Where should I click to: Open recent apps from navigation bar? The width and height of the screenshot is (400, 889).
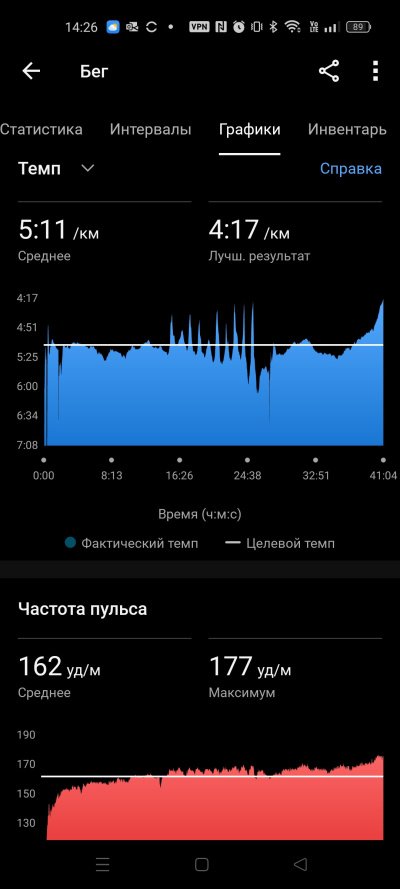point(103,864)
